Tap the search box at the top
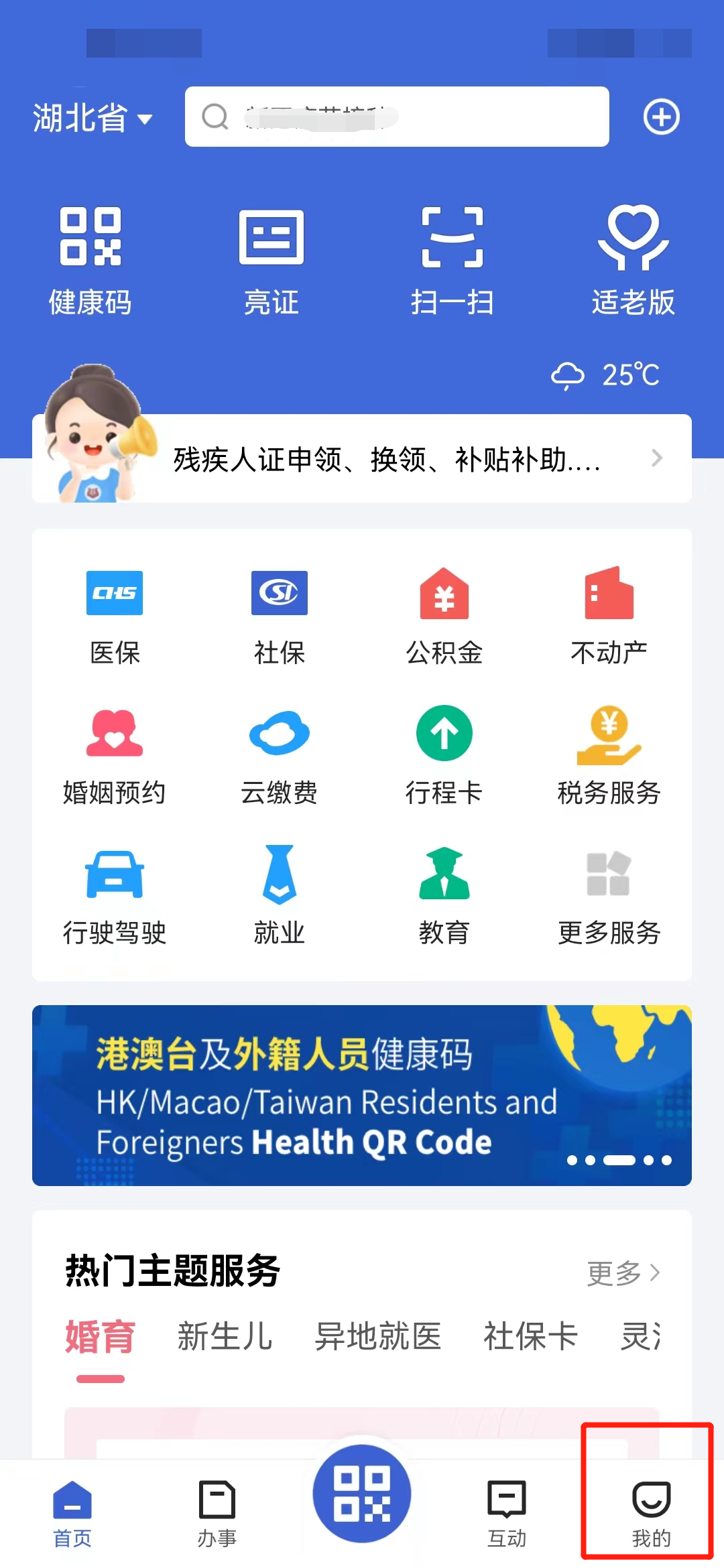Image resolution: width=724 pixels, height=1568 pixels. click(x=396, y=117)
